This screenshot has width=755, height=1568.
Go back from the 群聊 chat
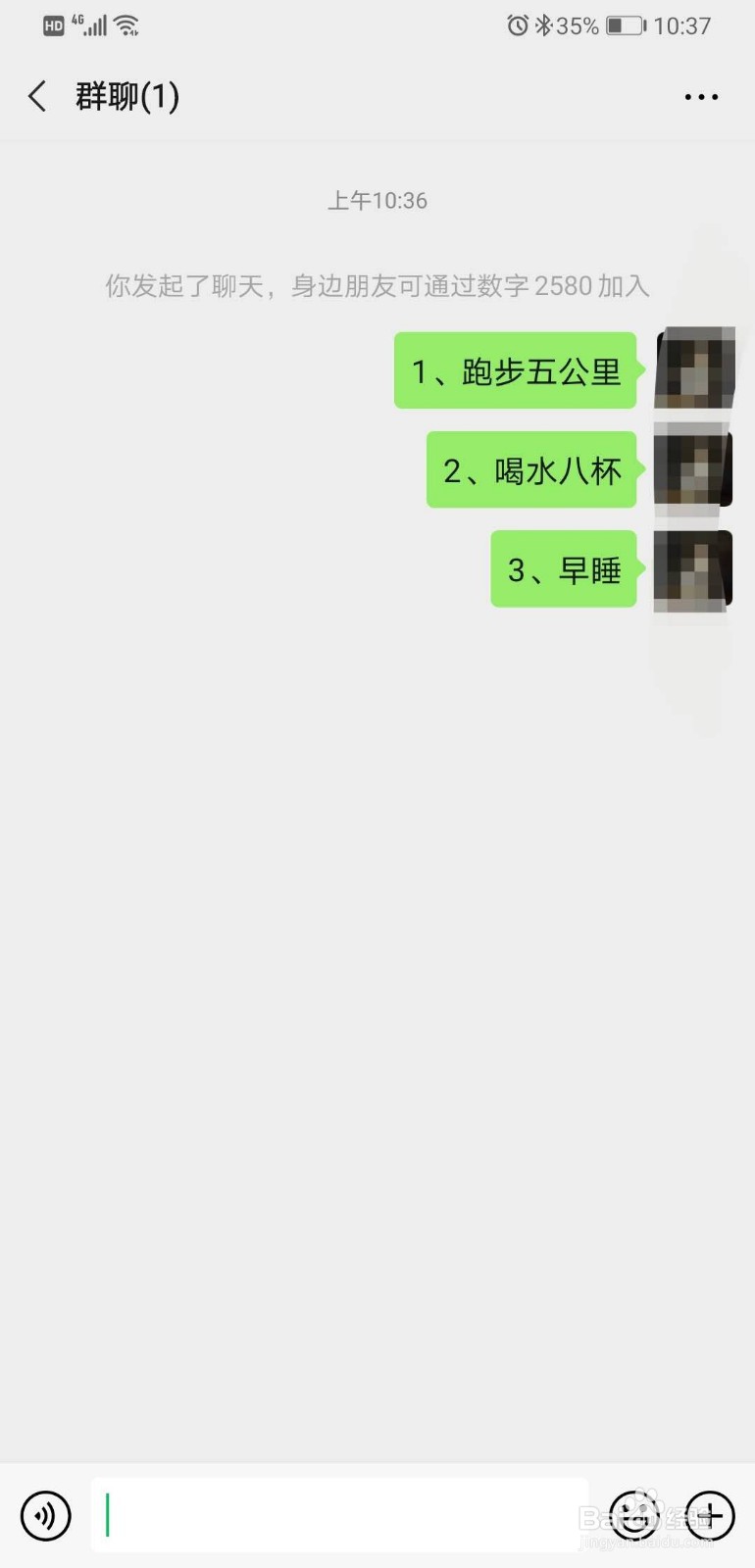point(37,96)
